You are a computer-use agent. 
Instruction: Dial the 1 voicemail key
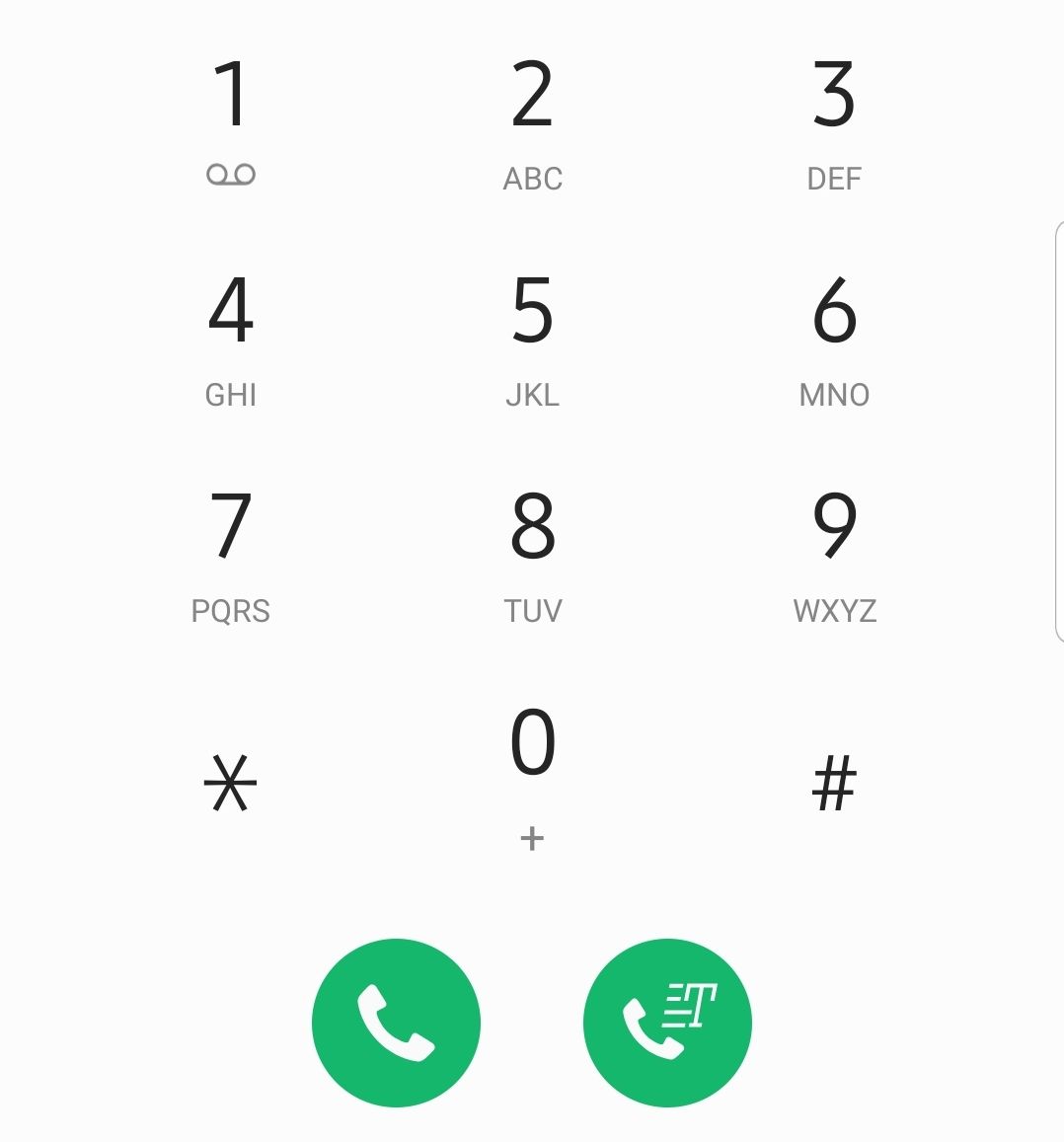231,121
